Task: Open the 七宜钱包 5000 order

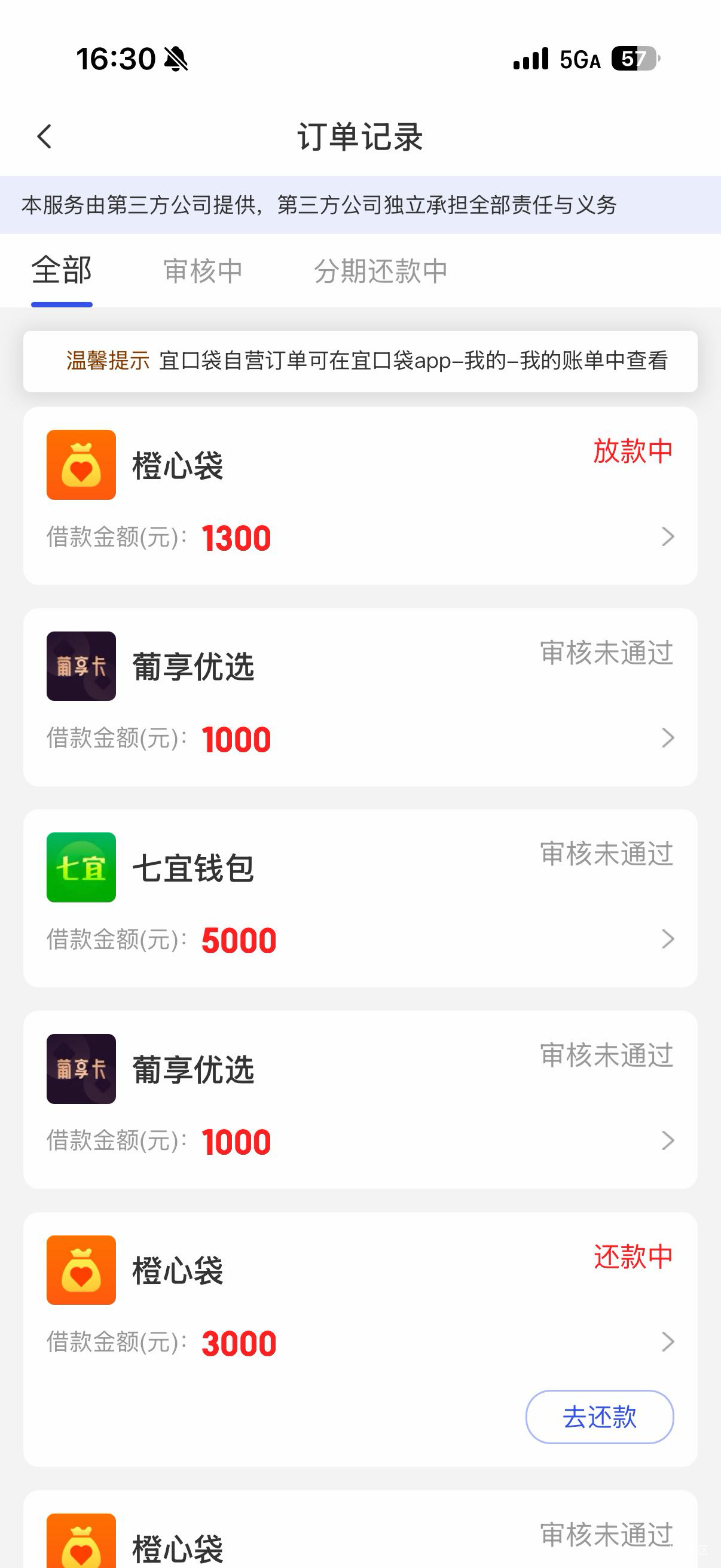Action: pos(360,898)
